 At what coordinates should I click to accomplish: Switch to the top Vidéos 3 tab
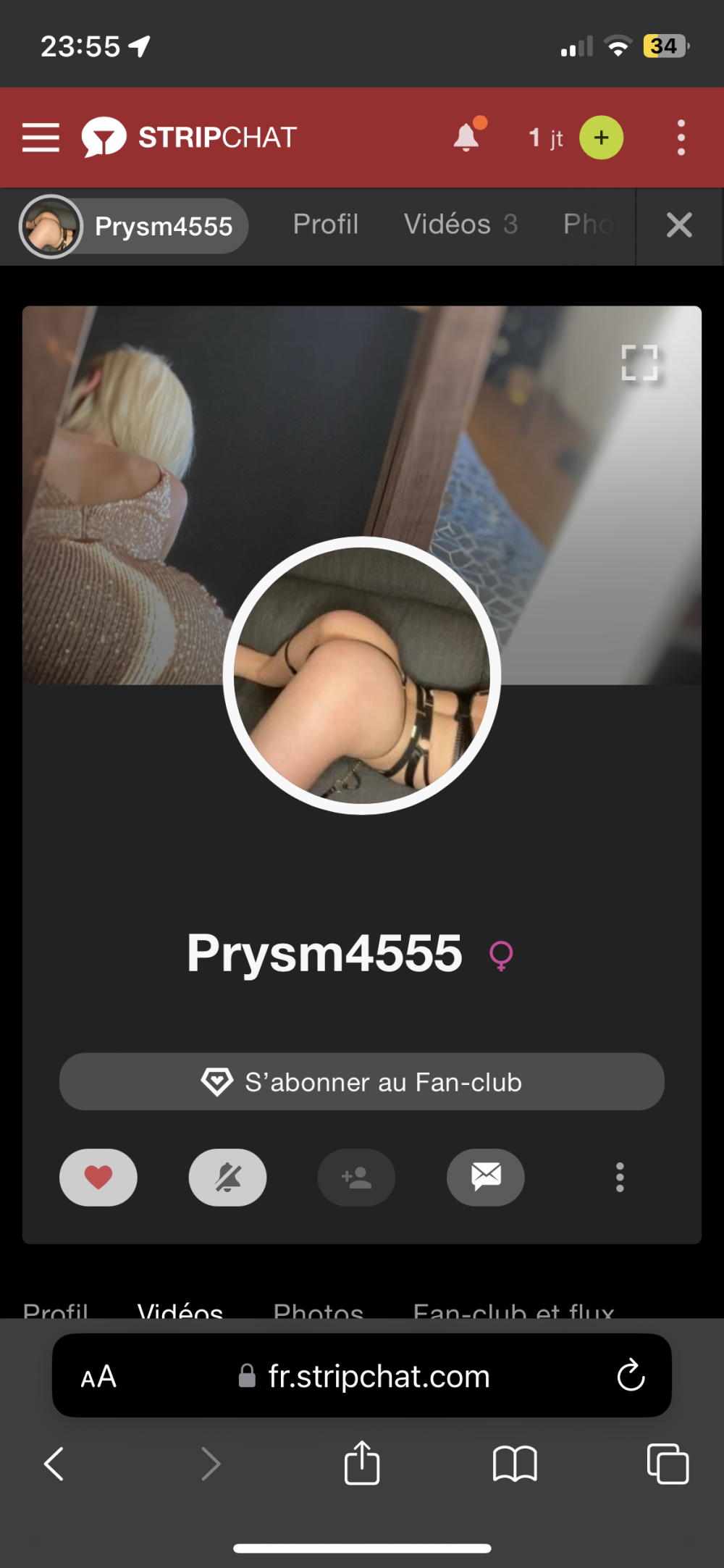click(x=460, y=225)
